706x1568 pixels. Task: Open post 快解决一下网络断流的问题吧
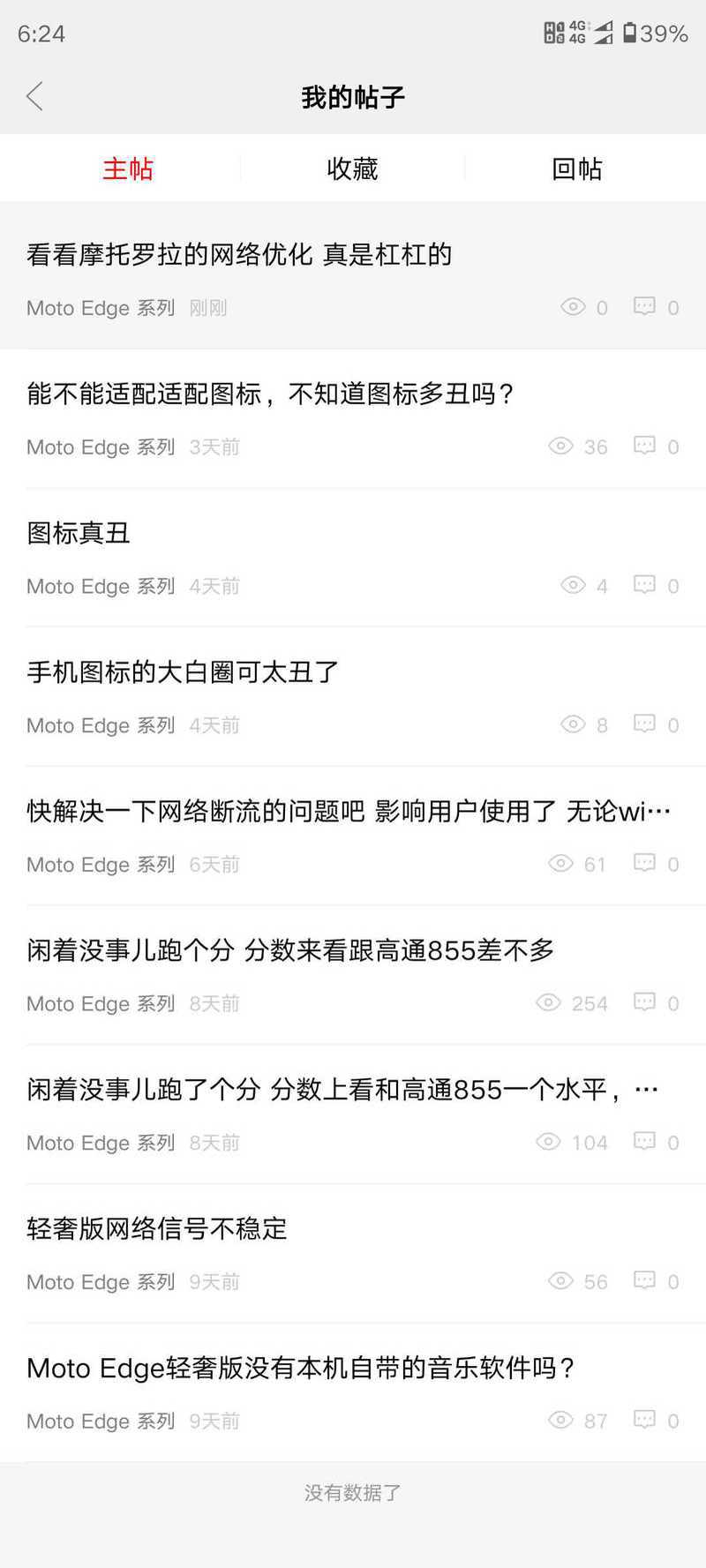(x=349, y=811)
